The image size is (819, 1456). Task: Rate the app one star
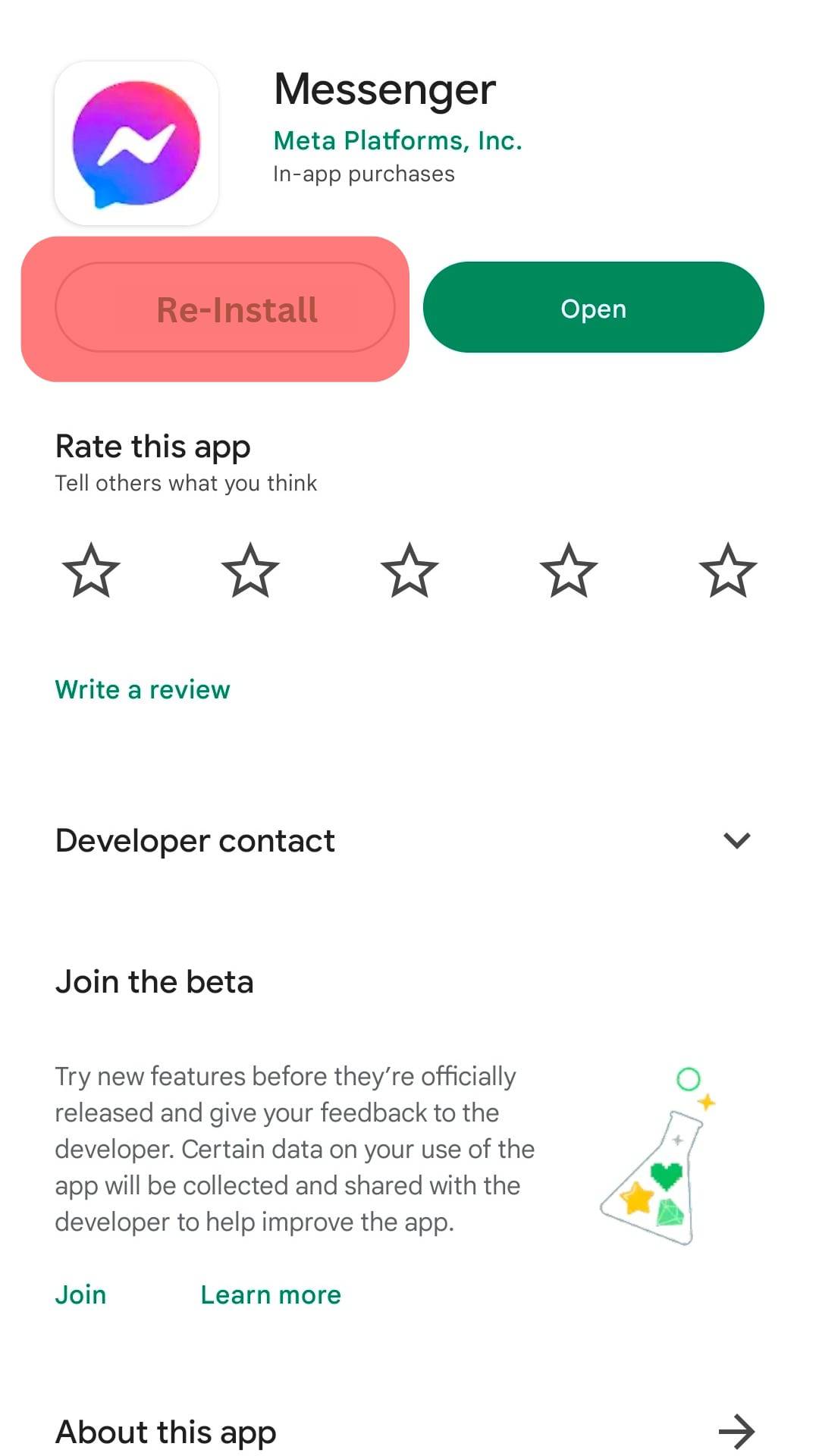pyautogui.click(x=91, y=570)
